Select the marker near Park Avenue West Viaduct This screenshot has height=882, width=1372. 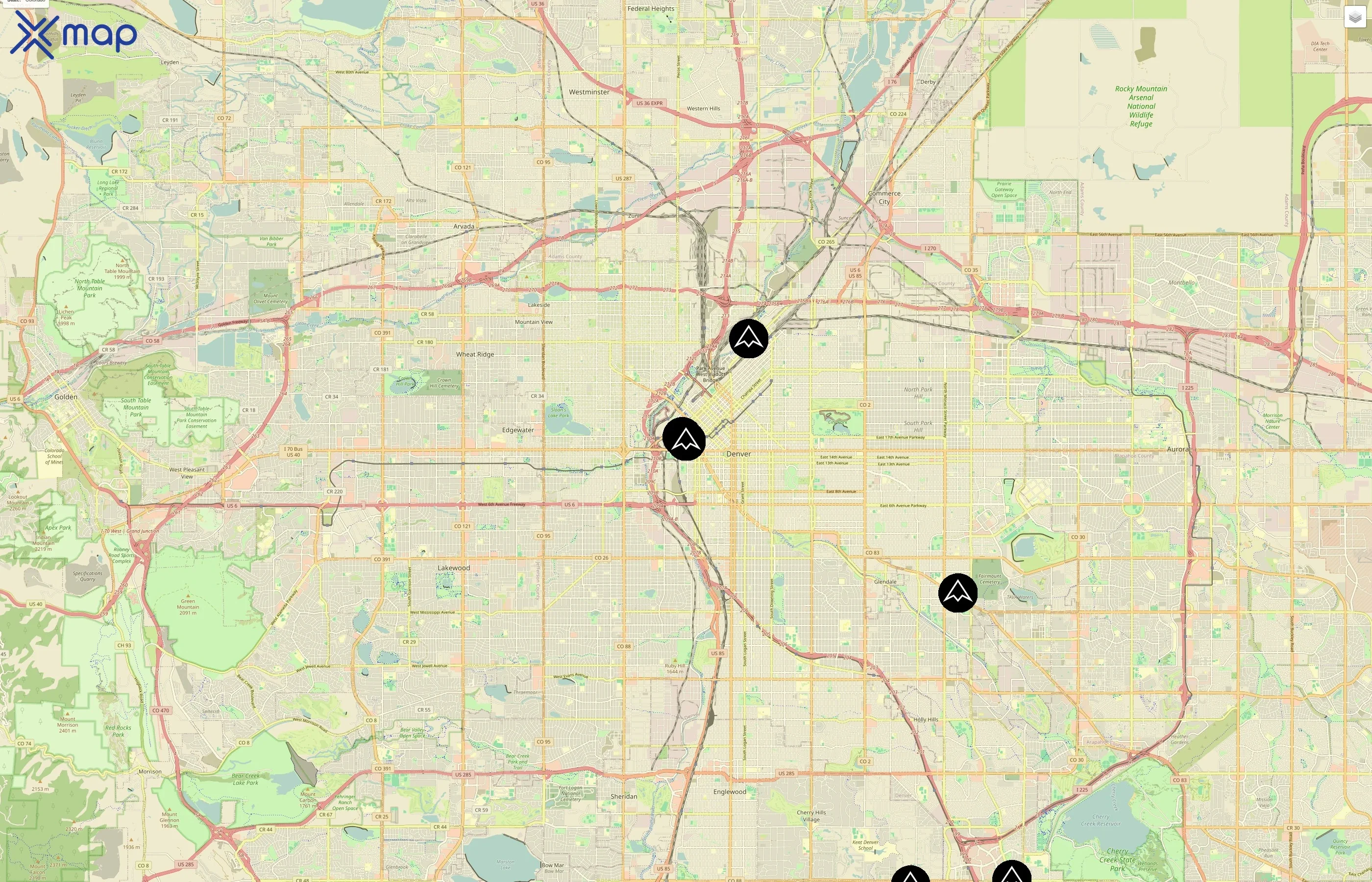(x=748, y=339)
